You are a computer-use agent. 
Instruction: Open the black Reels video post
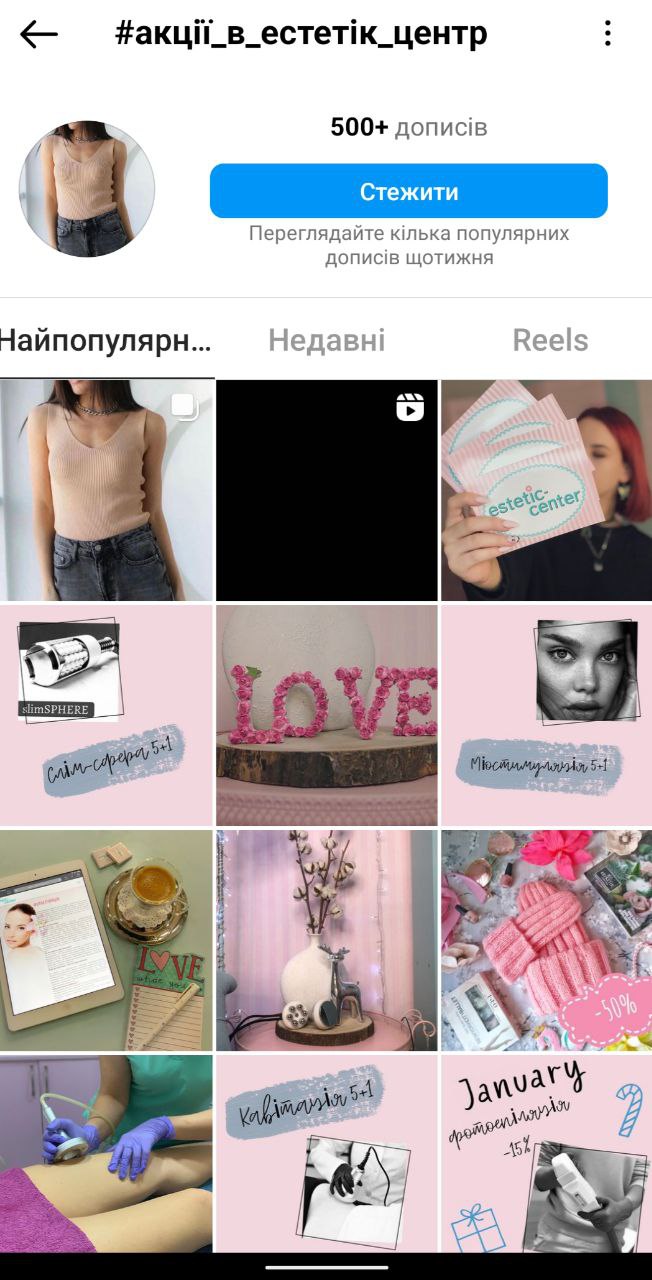click(326, 490)
